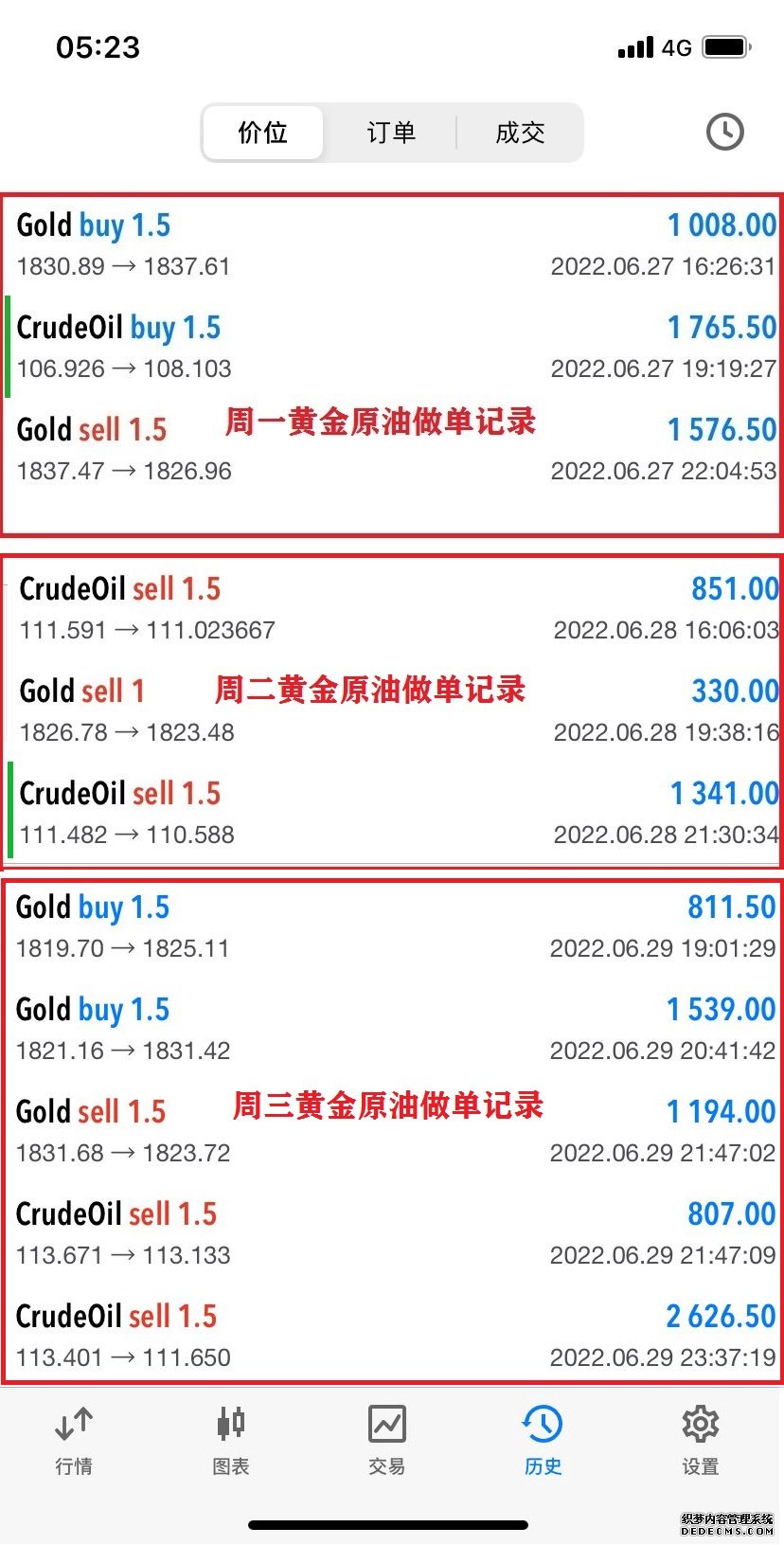Go to the 行情 quotes tab
Image resolution: width=784 pixels, height=1545 pixels.
click(74, 1441)
